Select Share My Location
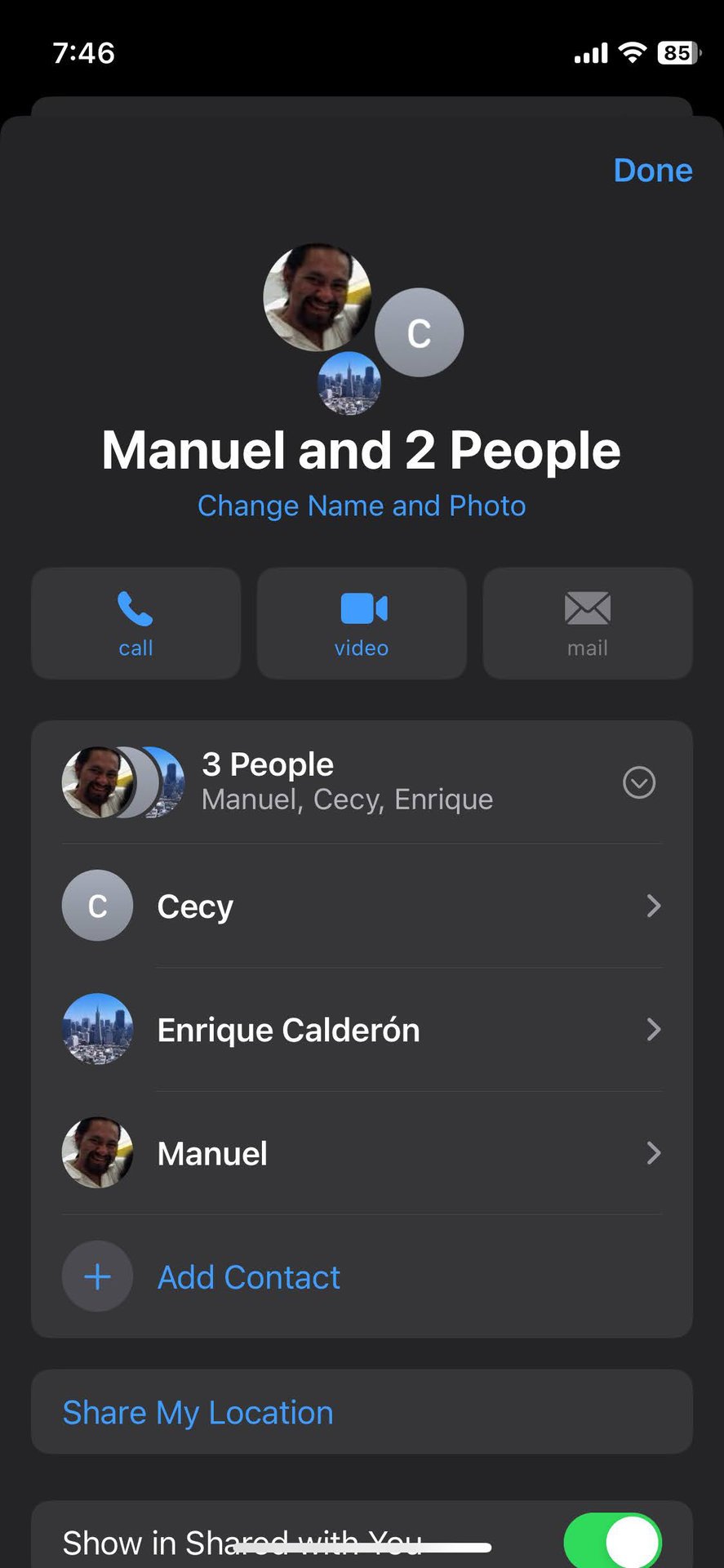The height and width of the screenshot is (1568, 724). pyautogui.click(x=198, y=1413)
